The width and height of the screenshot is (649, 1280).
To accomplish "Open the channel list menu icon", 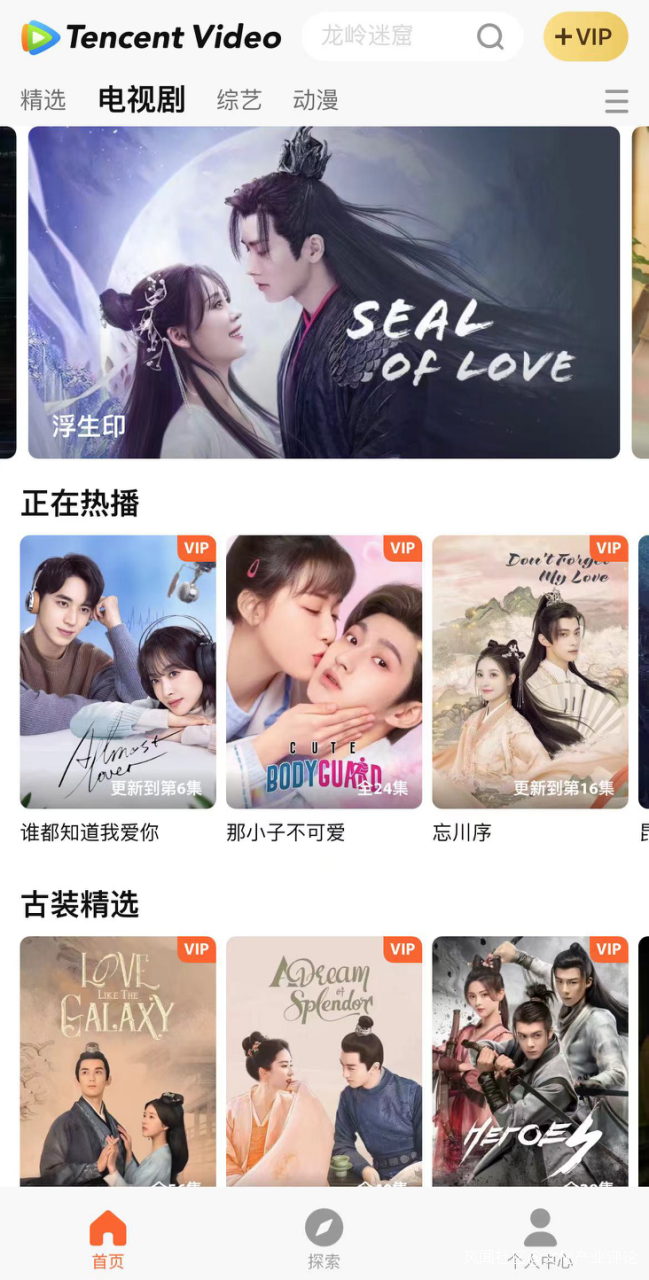I will click(616, 101).
